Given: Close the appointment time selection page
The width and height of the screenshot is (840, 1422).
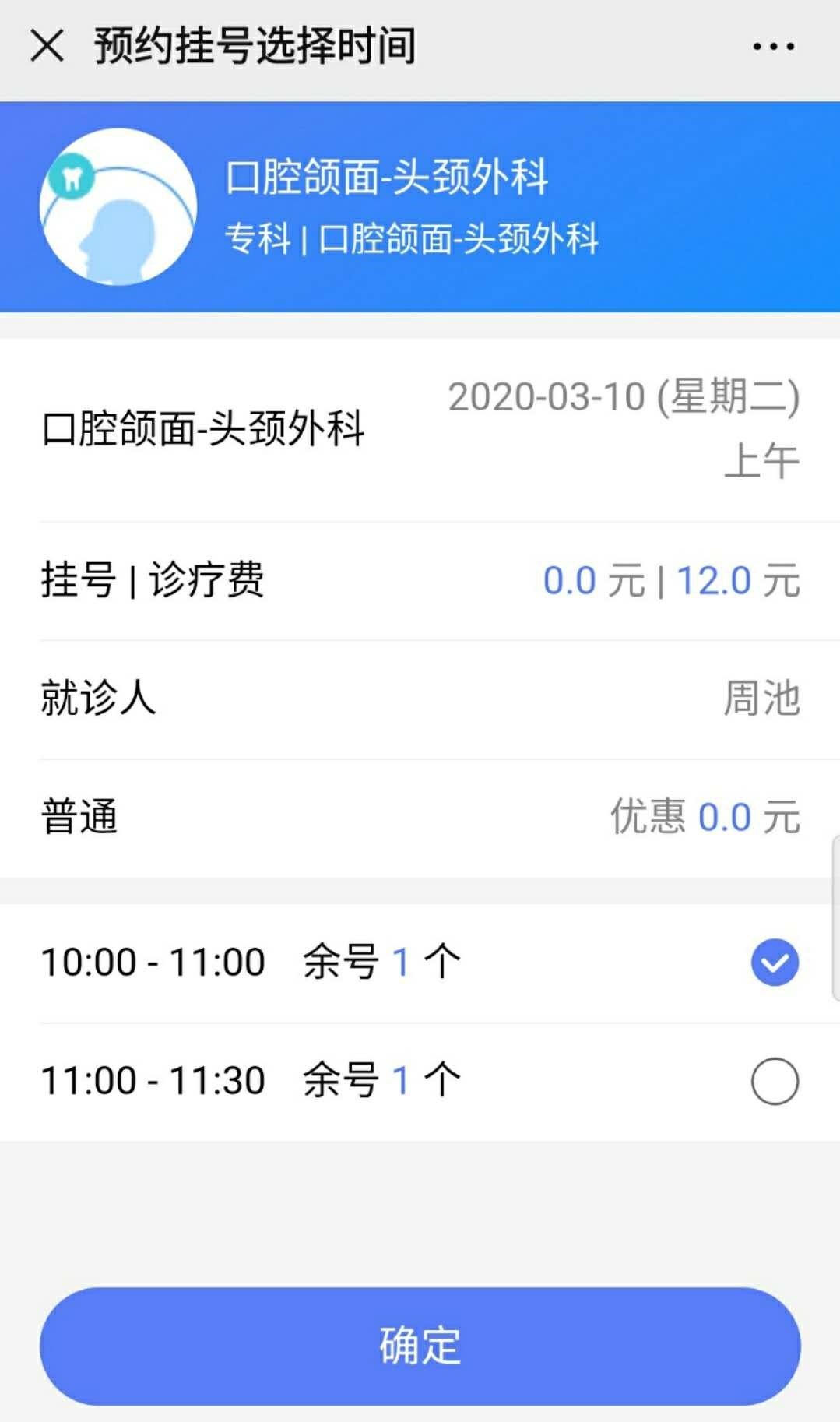Looking at the screenshot, I should pos(47,45).
